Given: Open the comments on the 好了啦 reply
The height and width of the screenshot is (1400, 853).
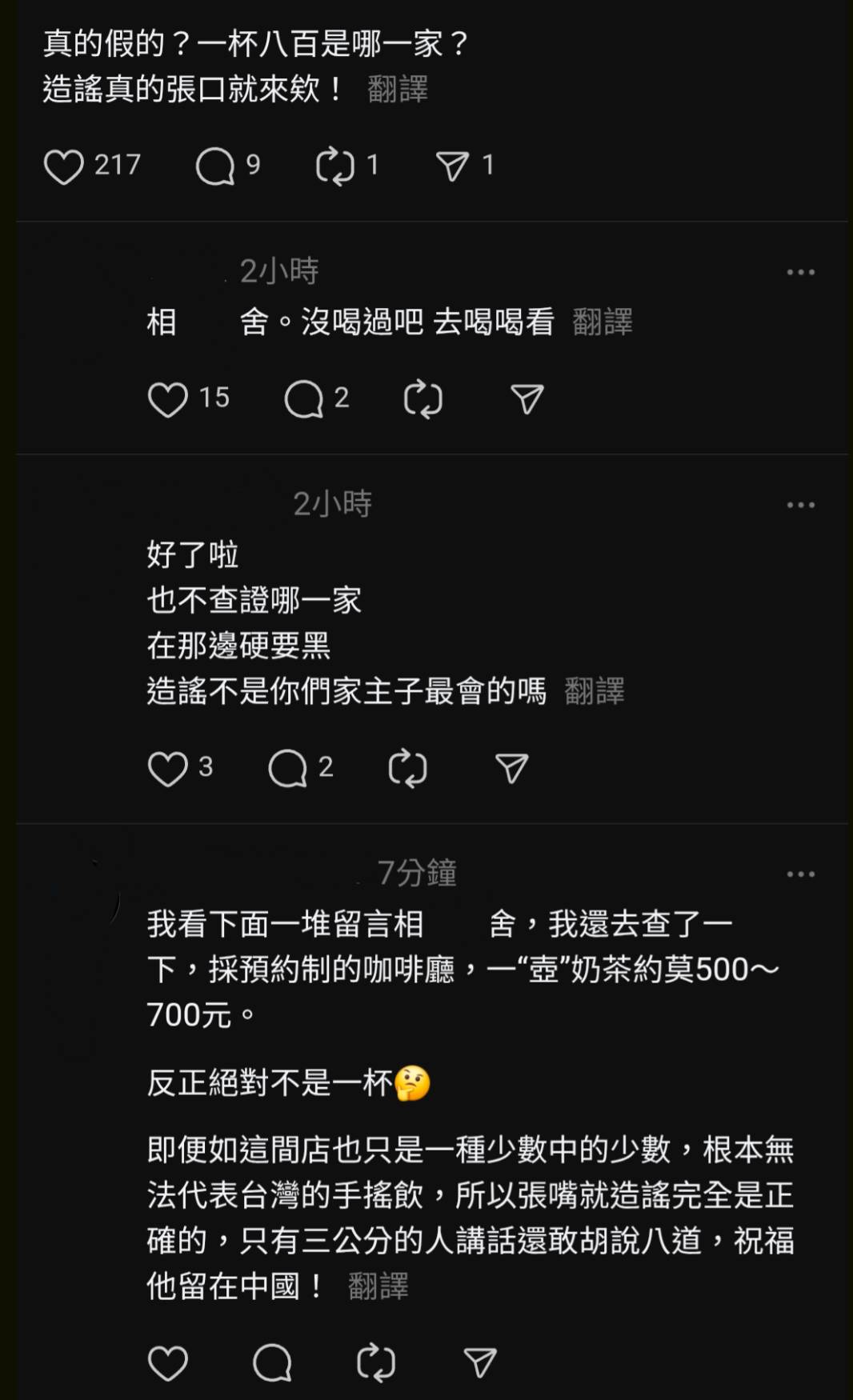Looking at the screenshot, I should (287, 768).
